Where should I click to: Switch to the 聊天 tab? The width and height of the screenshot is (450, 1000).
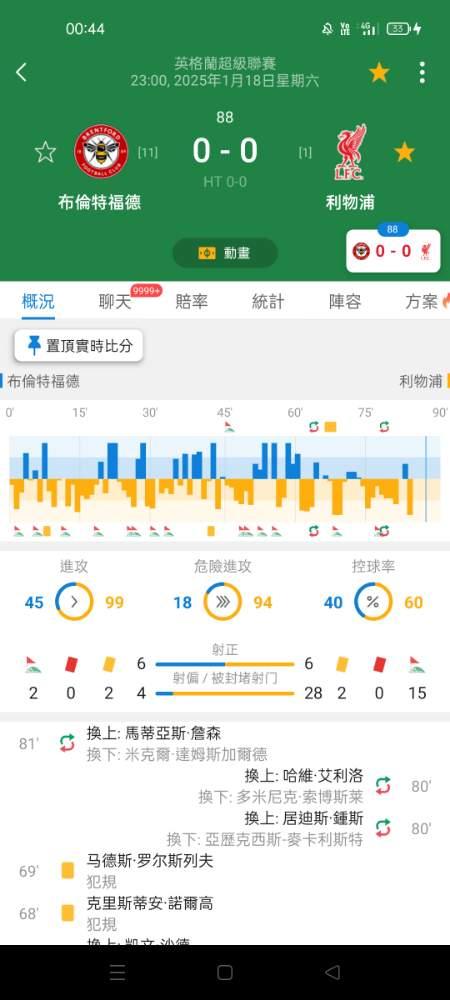(x=115, y=301)
